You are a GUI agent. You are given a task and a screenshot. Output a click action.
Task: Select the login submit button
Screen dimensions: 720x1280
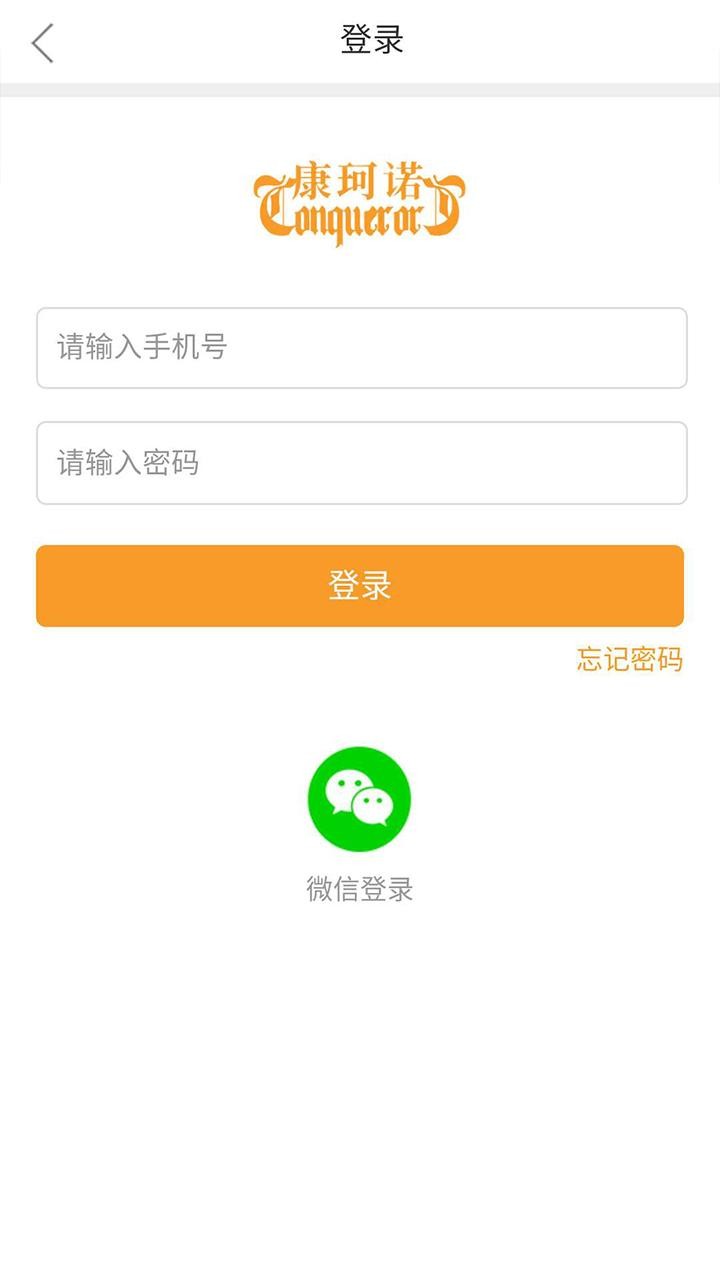click(x=360, y=586)
